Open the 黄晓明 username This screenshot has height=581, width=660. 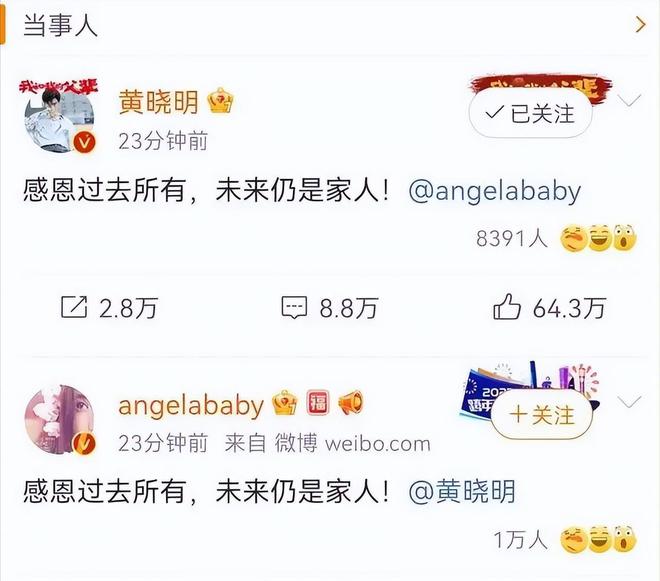(x=159, y=102)
